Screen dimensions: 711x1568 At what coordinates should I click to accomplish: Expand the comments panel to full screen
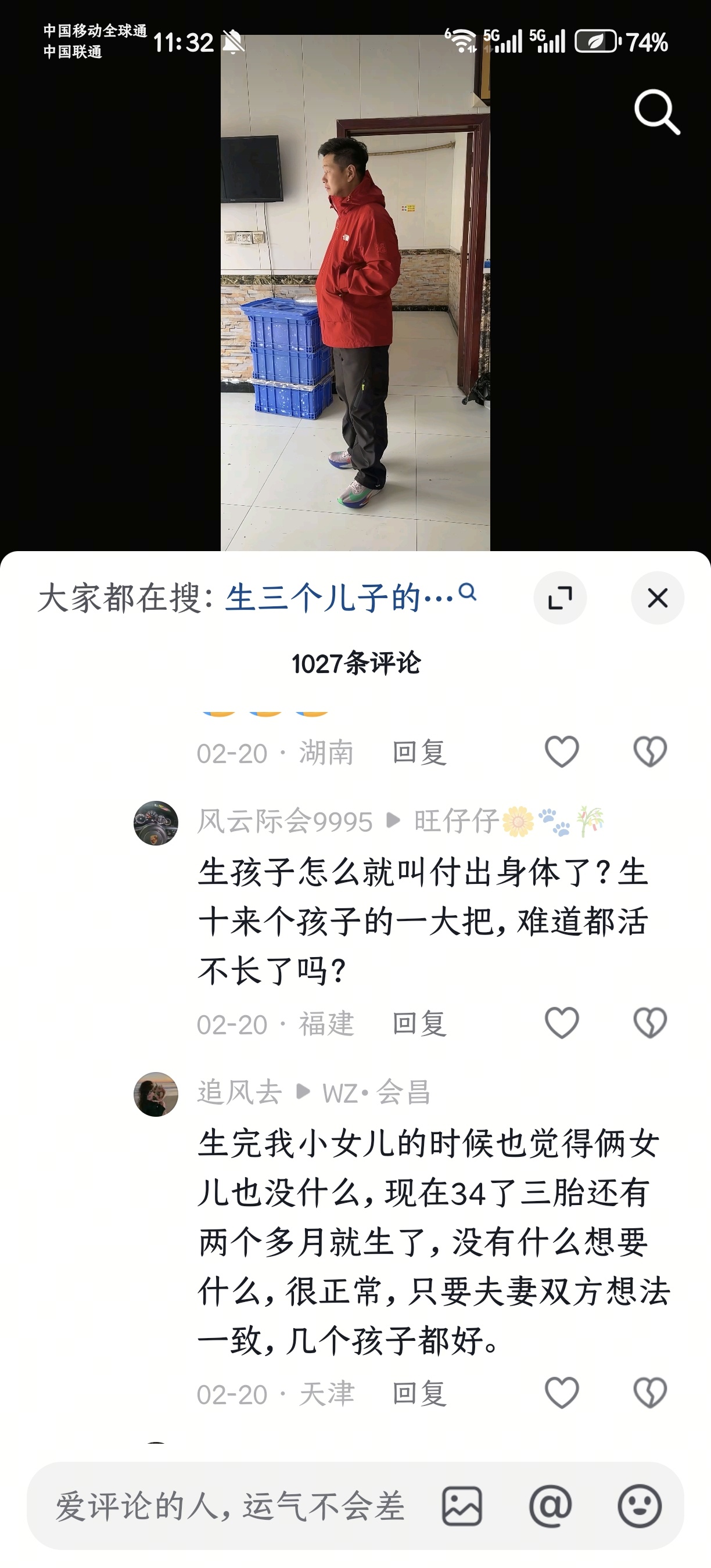pyautogui.click(x=560, y=598)
